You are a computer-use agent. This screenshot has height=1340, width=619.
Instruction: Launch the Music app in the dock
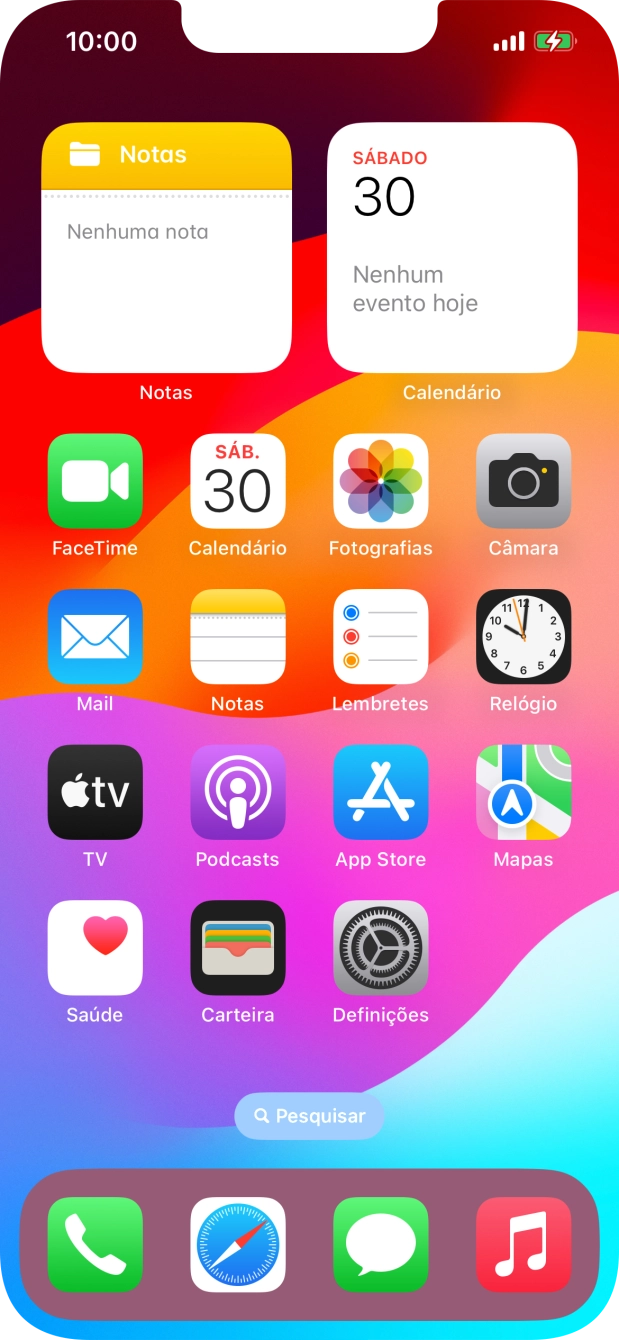[523, 1245]
